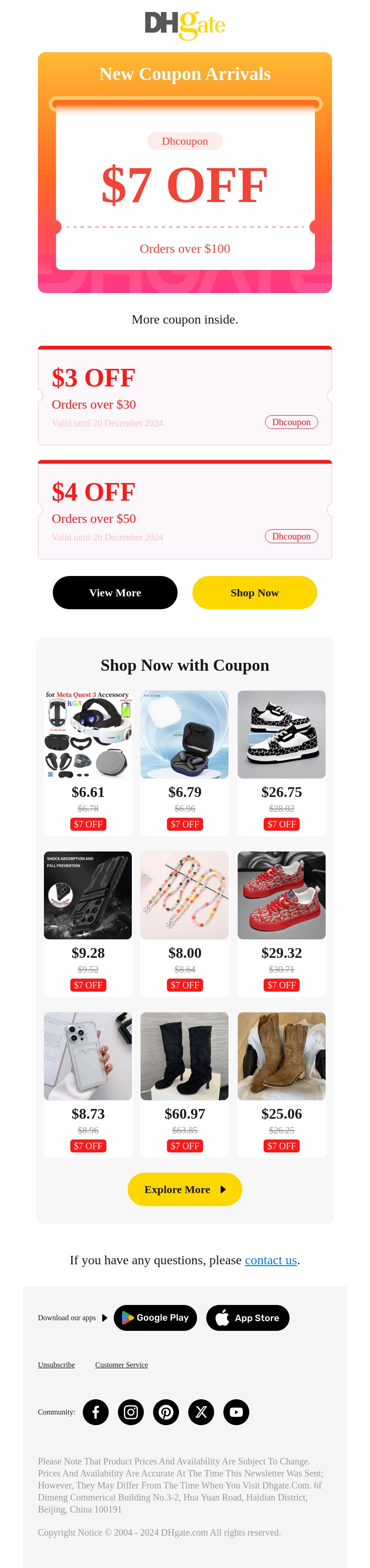Open the YouTube community icon
Viewport: 370px width, 1568px height.
click(236, 1412)
